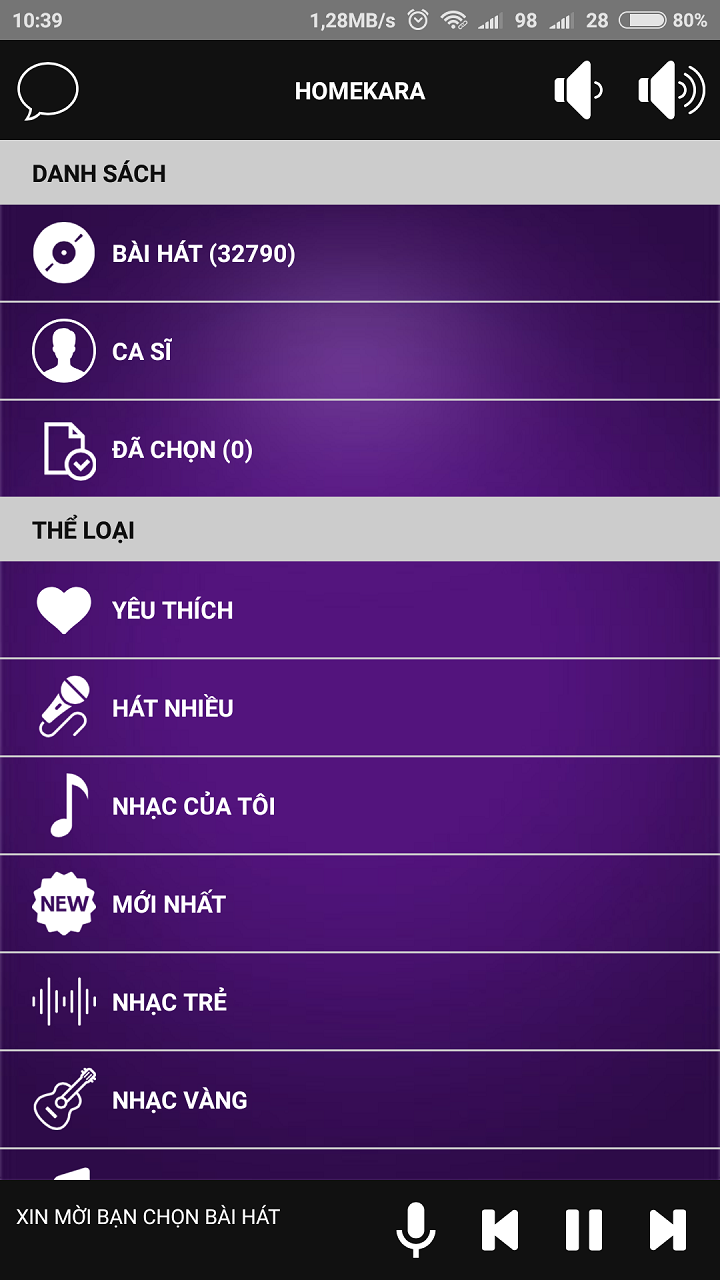Open the NHẠC TRẺ genre

[x=360, y=1002]
